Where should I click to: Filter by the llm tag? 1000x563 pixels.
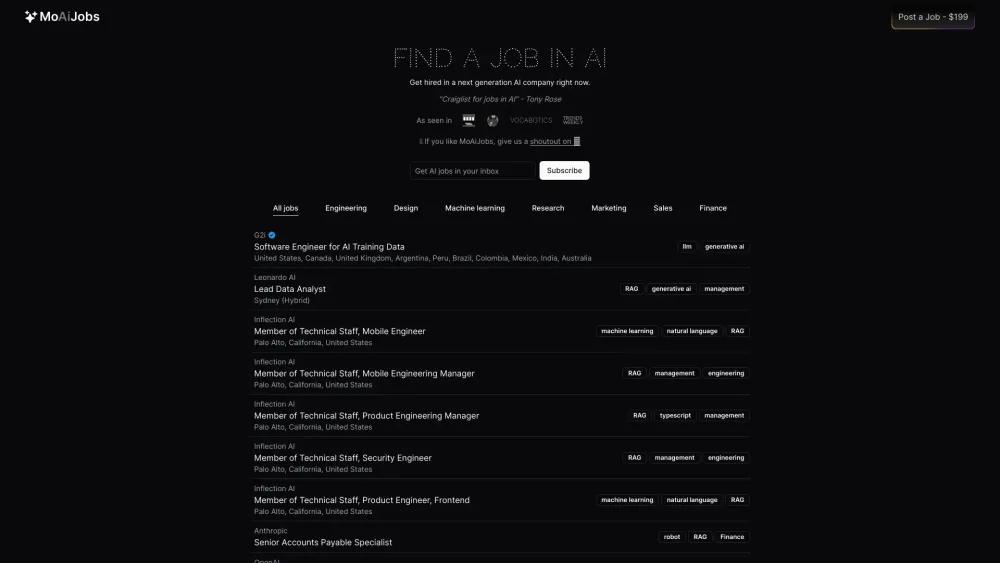(x=687, y=246)
